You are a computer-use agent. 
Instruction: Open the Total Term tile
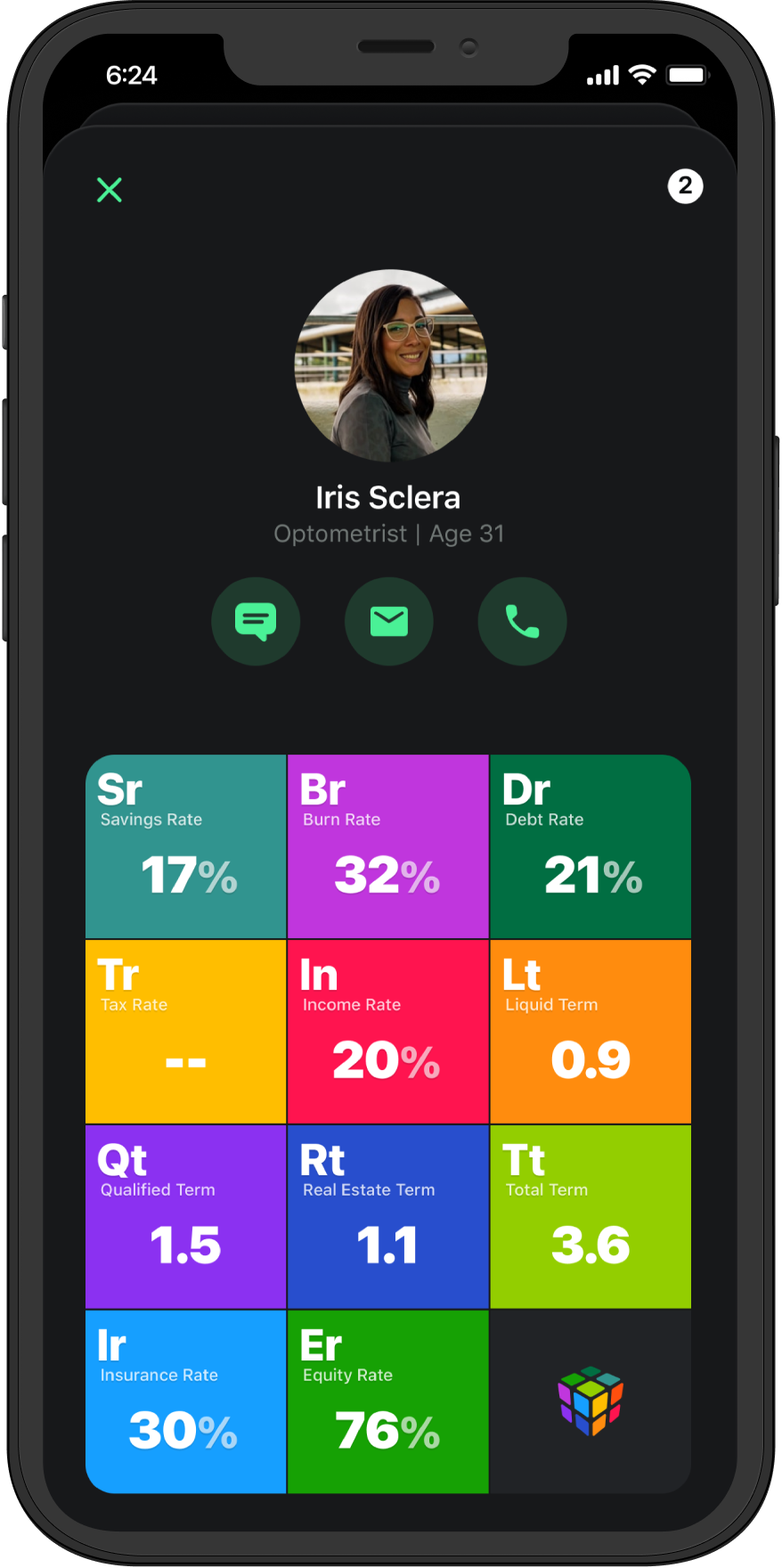tap(591, 1217)
